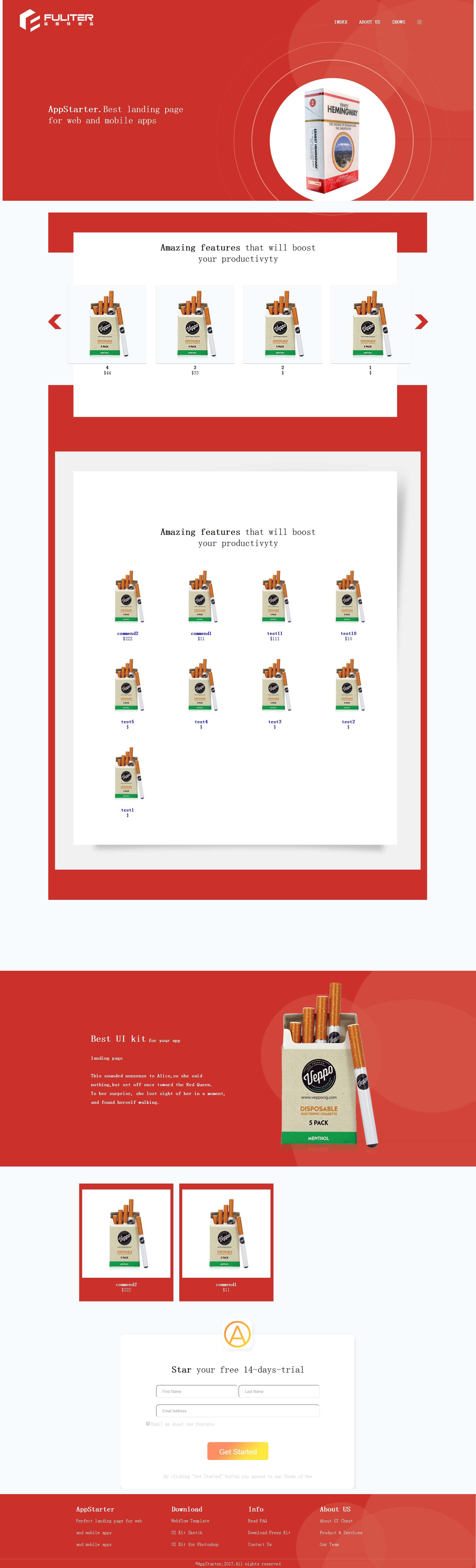Focus the Email Address field
Screen dimensions: 476x1568
(x=237, y=1410)
